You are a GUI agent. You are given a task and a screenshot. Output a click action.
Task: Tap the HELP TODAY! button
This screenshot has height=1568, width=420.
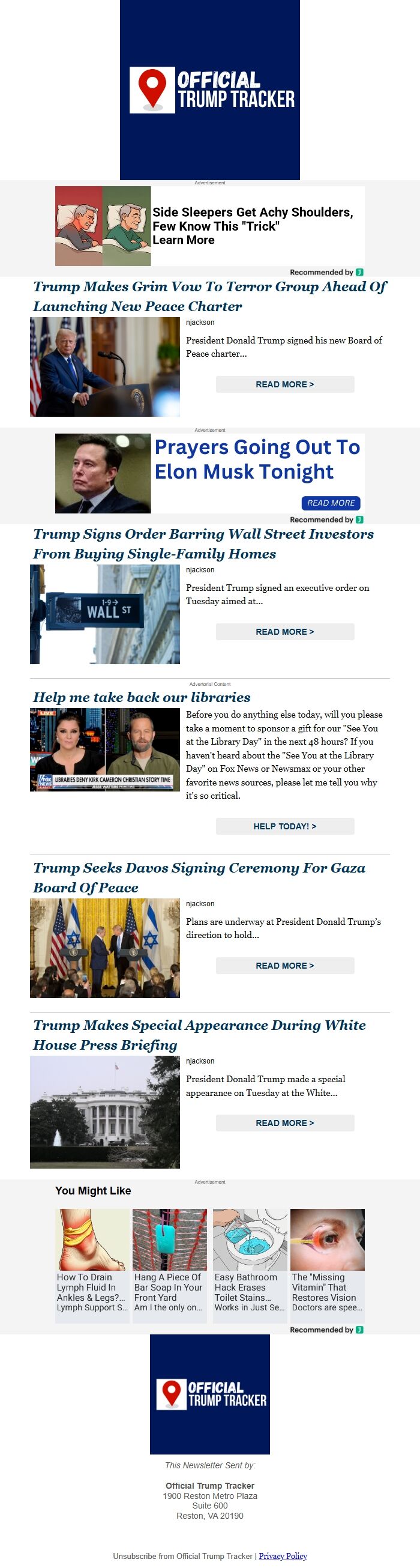pyautogui.click(x=284, y=826)
